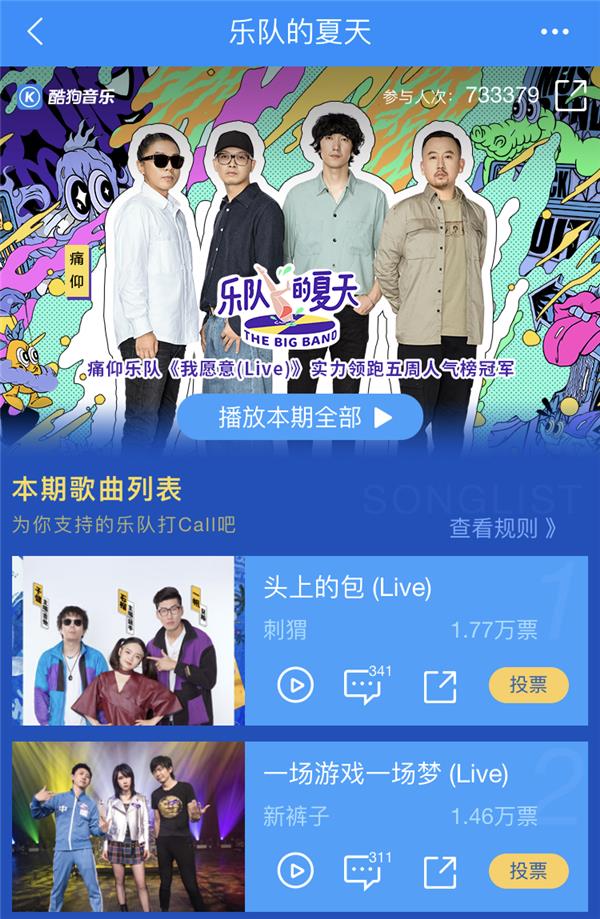Open the 查看规则 rules link
This screenshot has height=919, width=600.
coord(503,528)
